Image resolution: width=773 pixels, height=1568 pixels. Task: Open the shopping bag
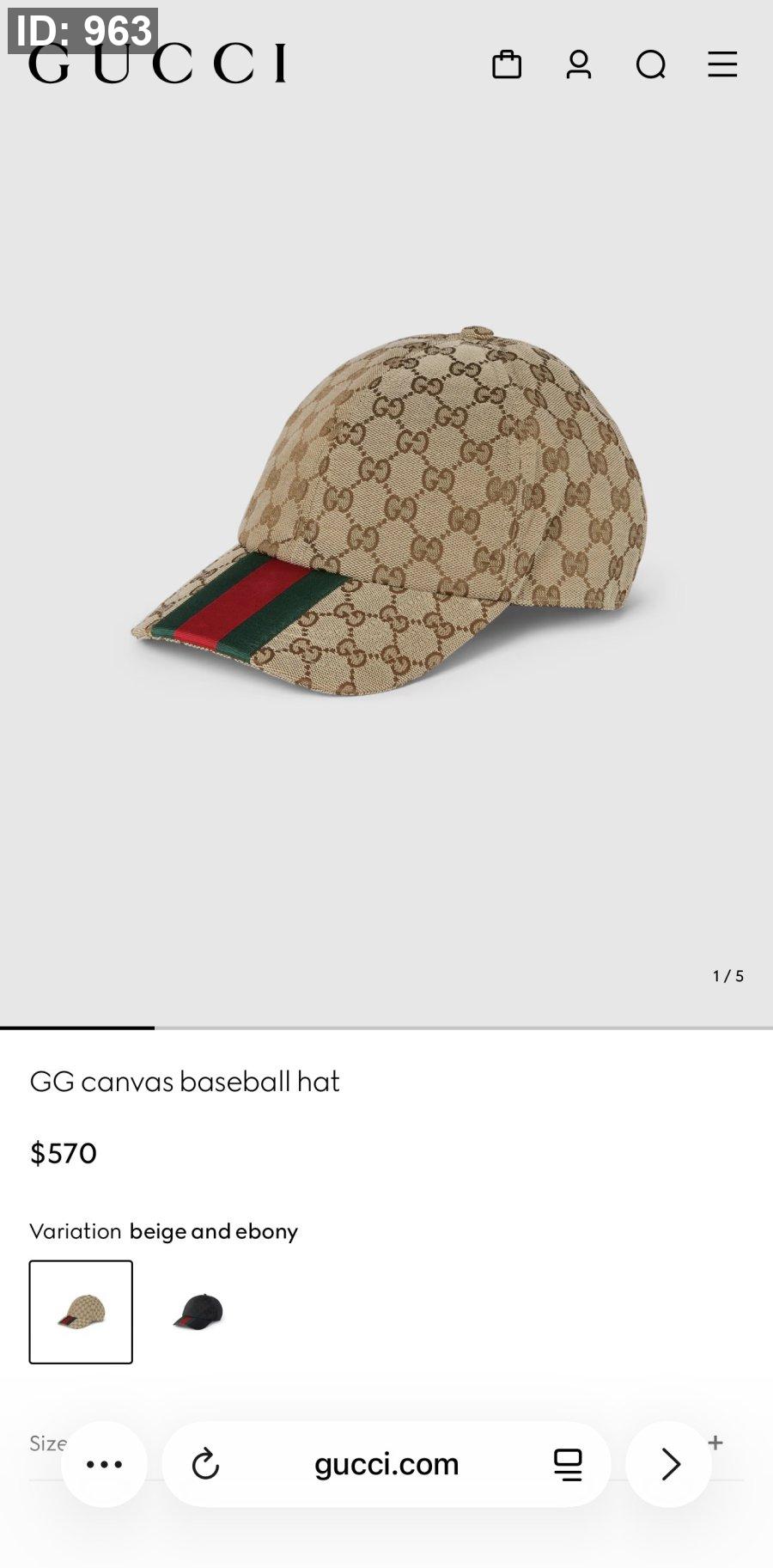pos(507,64)
